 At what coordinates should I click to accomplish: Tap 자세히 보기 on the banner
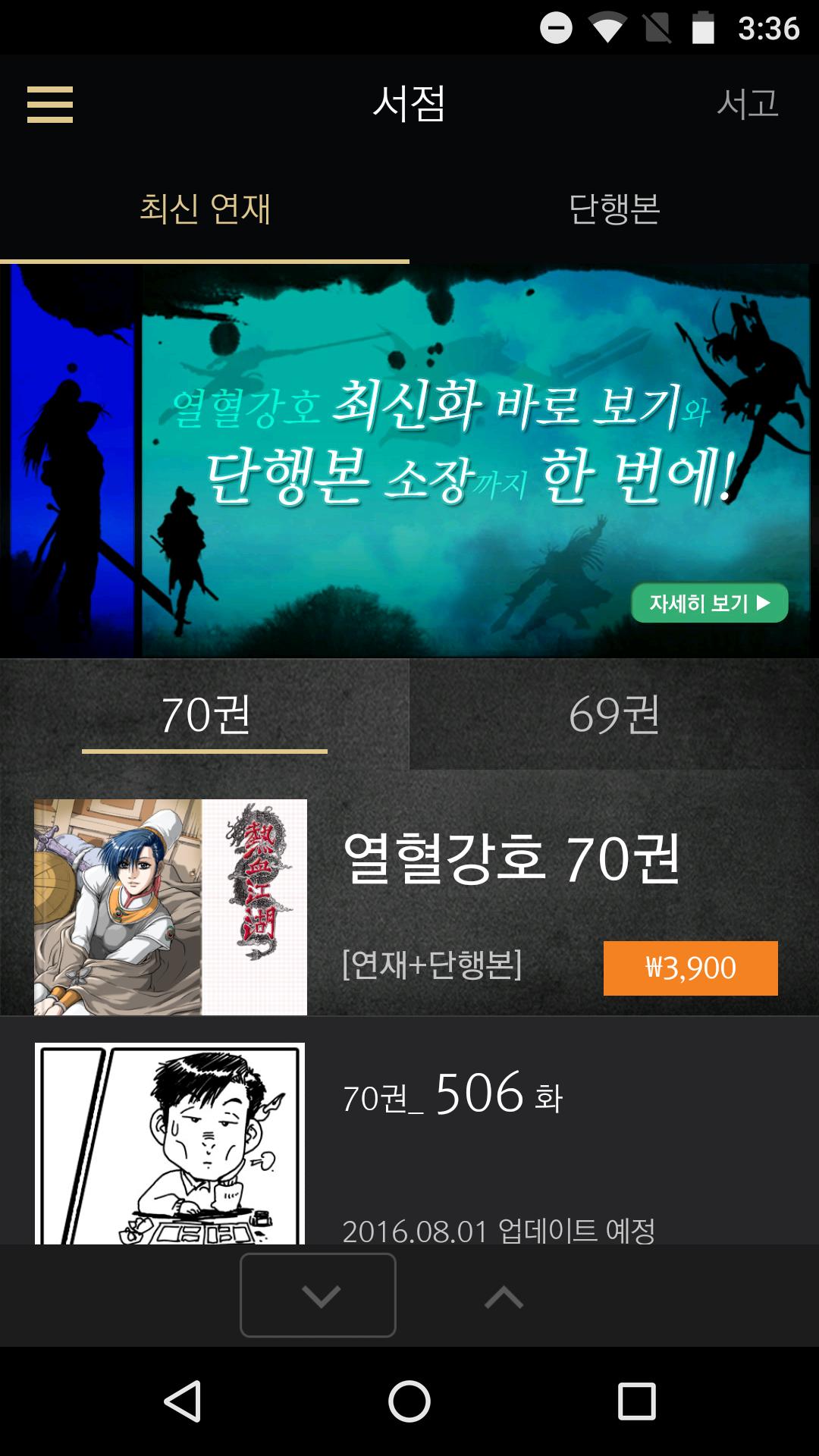[x=710, y=603]
